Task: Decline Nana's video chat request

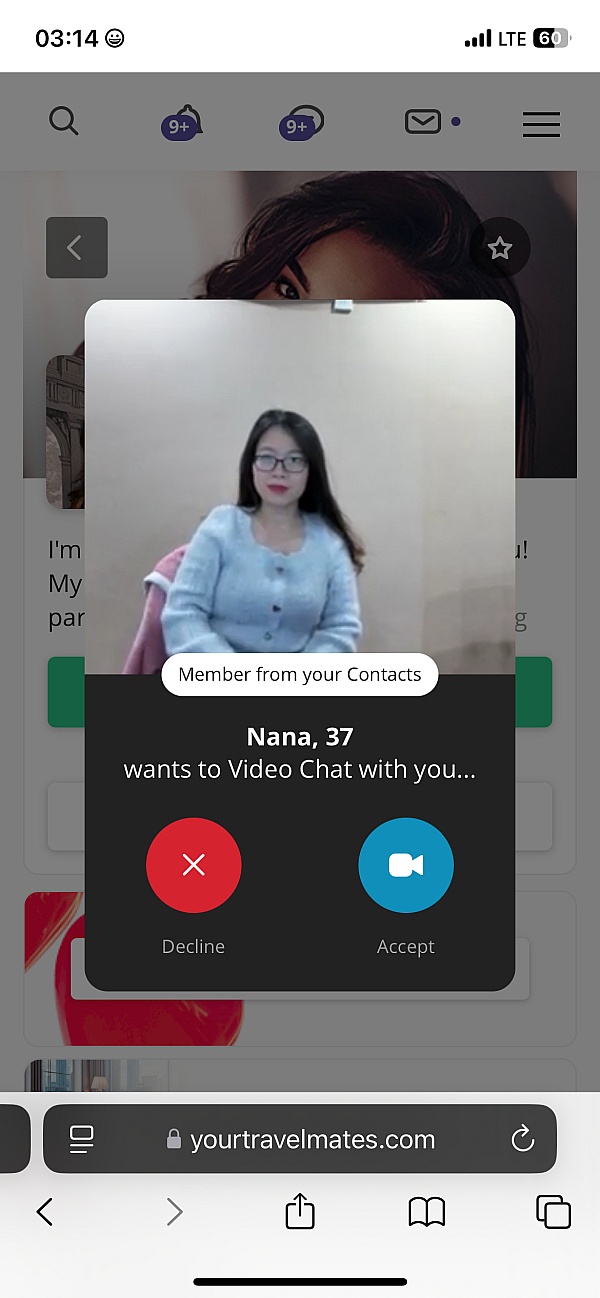Action: pos(194,865)
